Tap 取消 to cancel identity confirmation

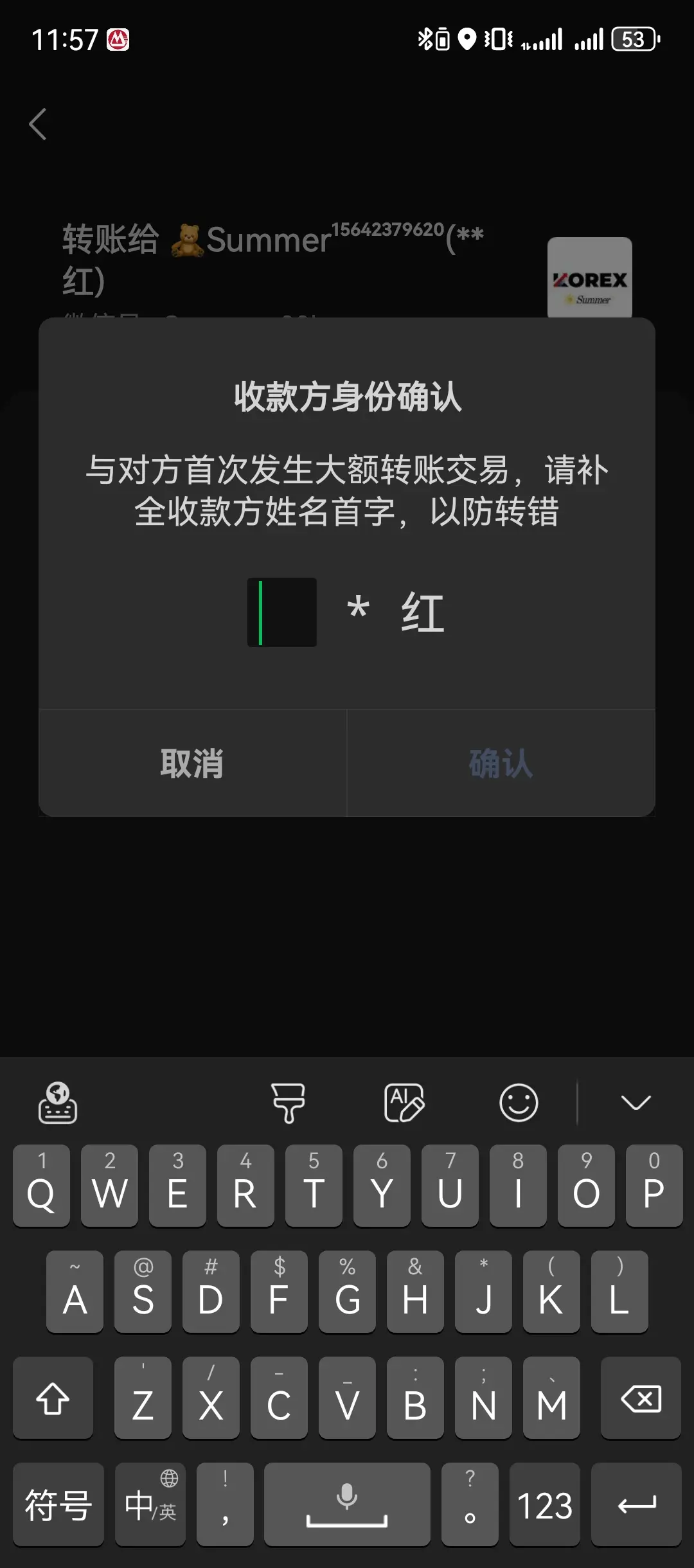pyautogui.click(x=192, y=763)
